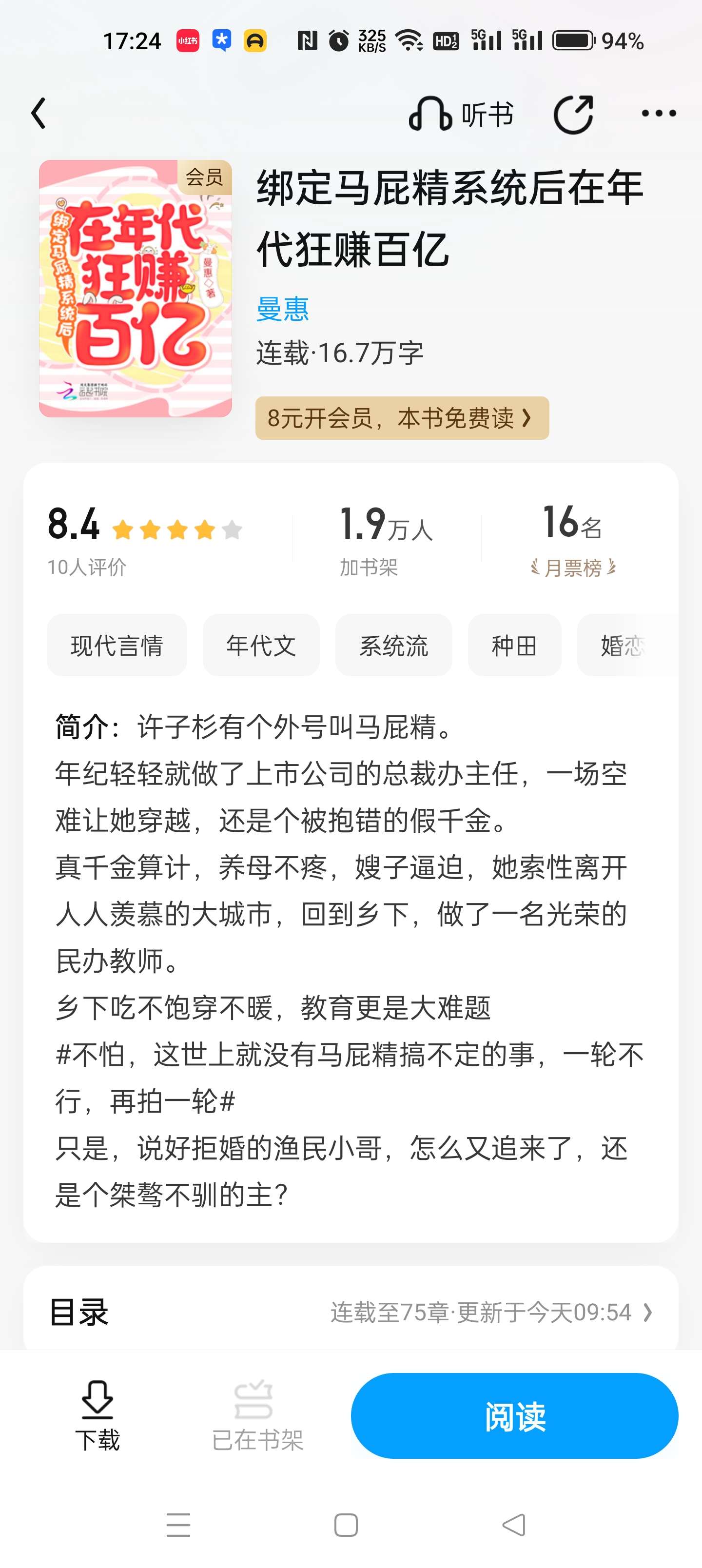702x1568 pixels.
Task: Tap the share icon in top bar
Action: click(573, 114)
